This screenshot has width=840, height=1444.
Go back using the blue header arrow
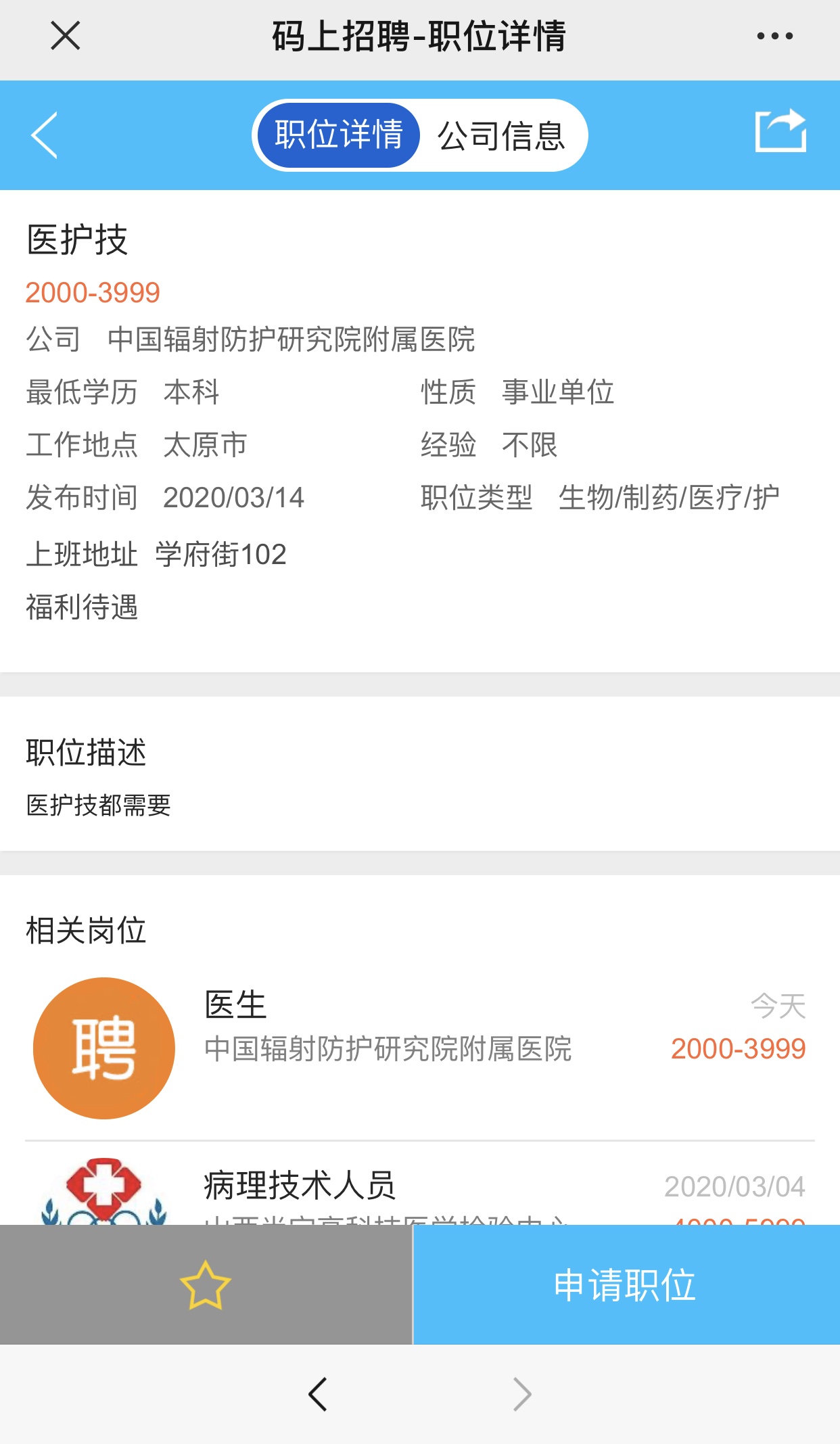tap(45, 135)
